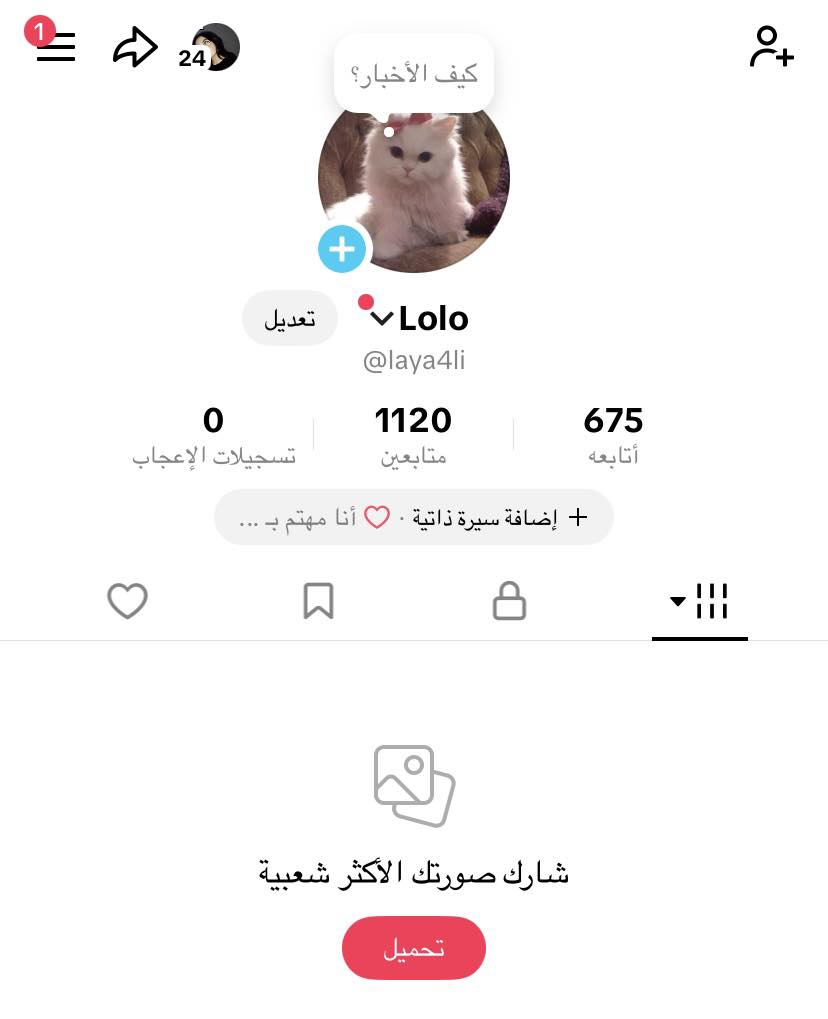Image resolution: width=828 pixels, height=1019 pixels.
Task: Open the 0 likes count
Action: [213, 434]
